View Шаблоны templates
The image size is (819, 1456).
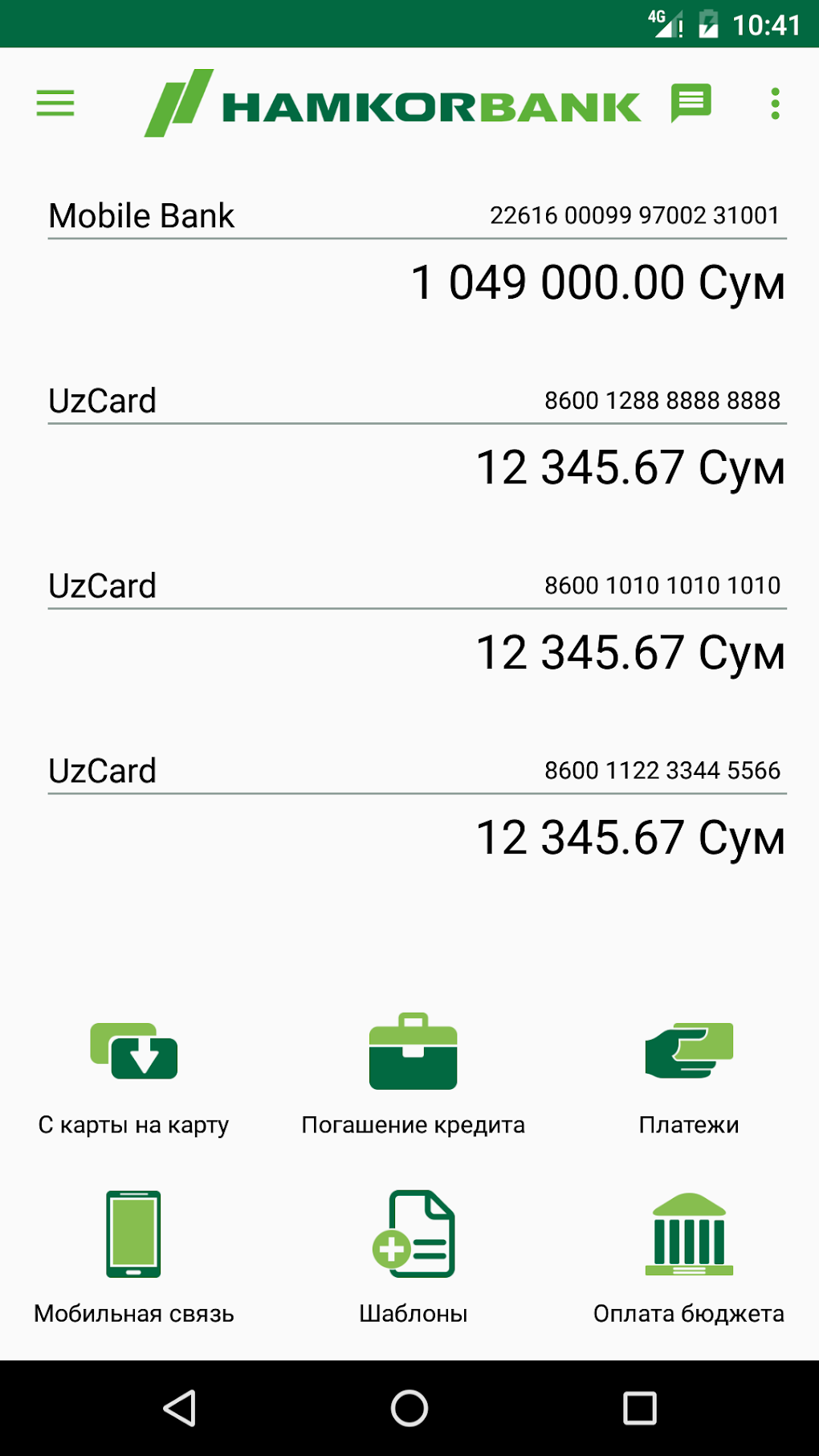tap(413, 1257)
